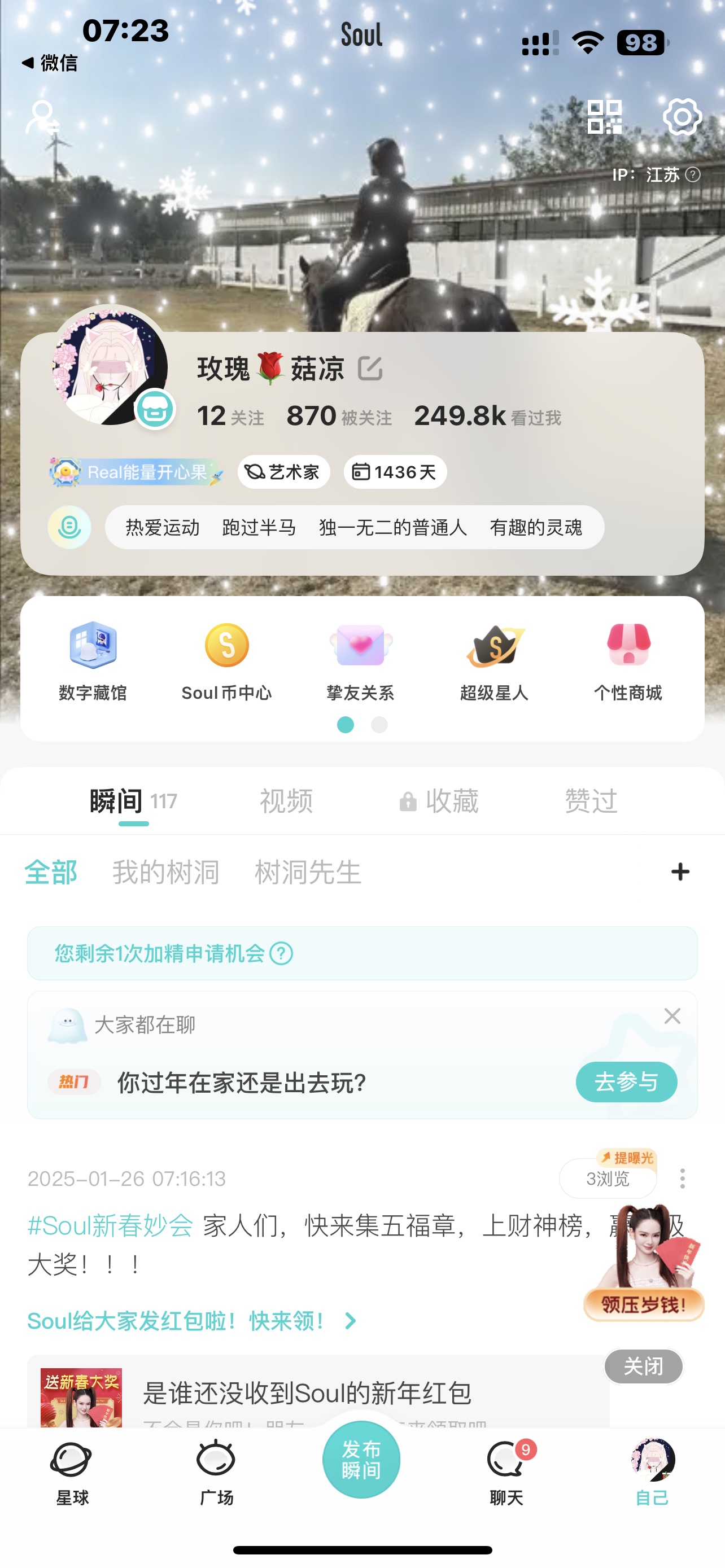Open 超级星人
This screenshot has height=1568, width=725.
pyautogui.click(x=493, y=660)
